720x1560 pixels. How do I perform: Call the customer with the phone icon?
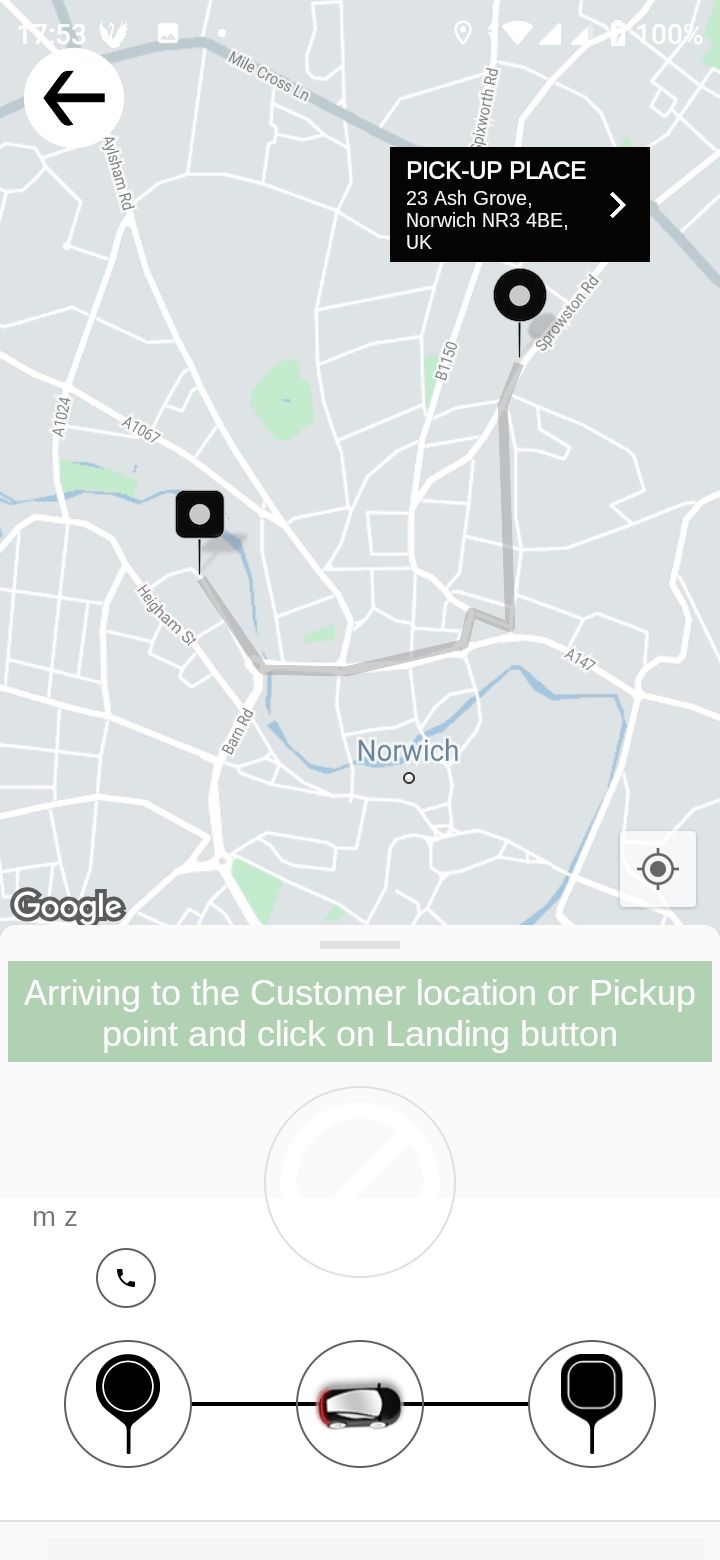[x=126, y=1278]
